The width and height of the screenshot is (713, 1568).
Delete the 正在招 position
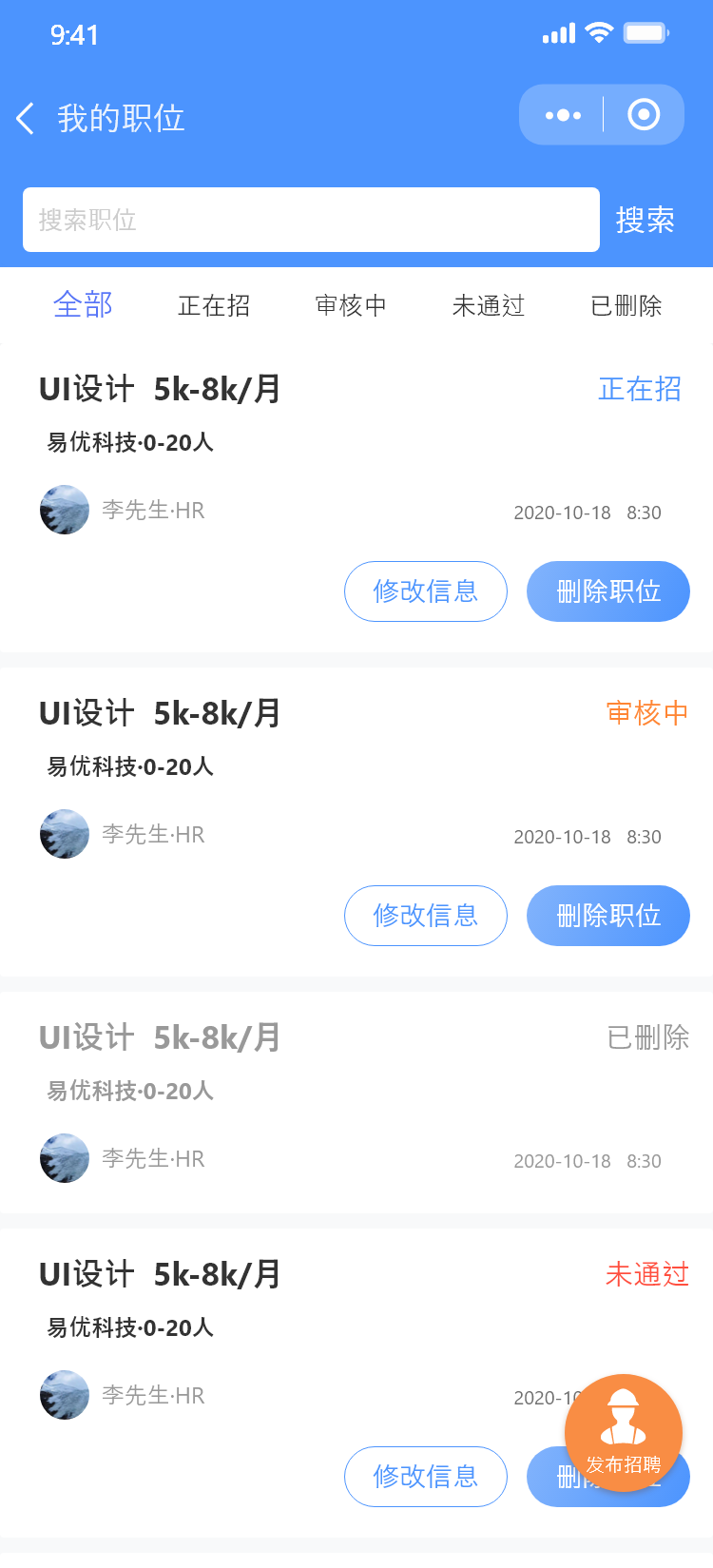coord(608,591)
